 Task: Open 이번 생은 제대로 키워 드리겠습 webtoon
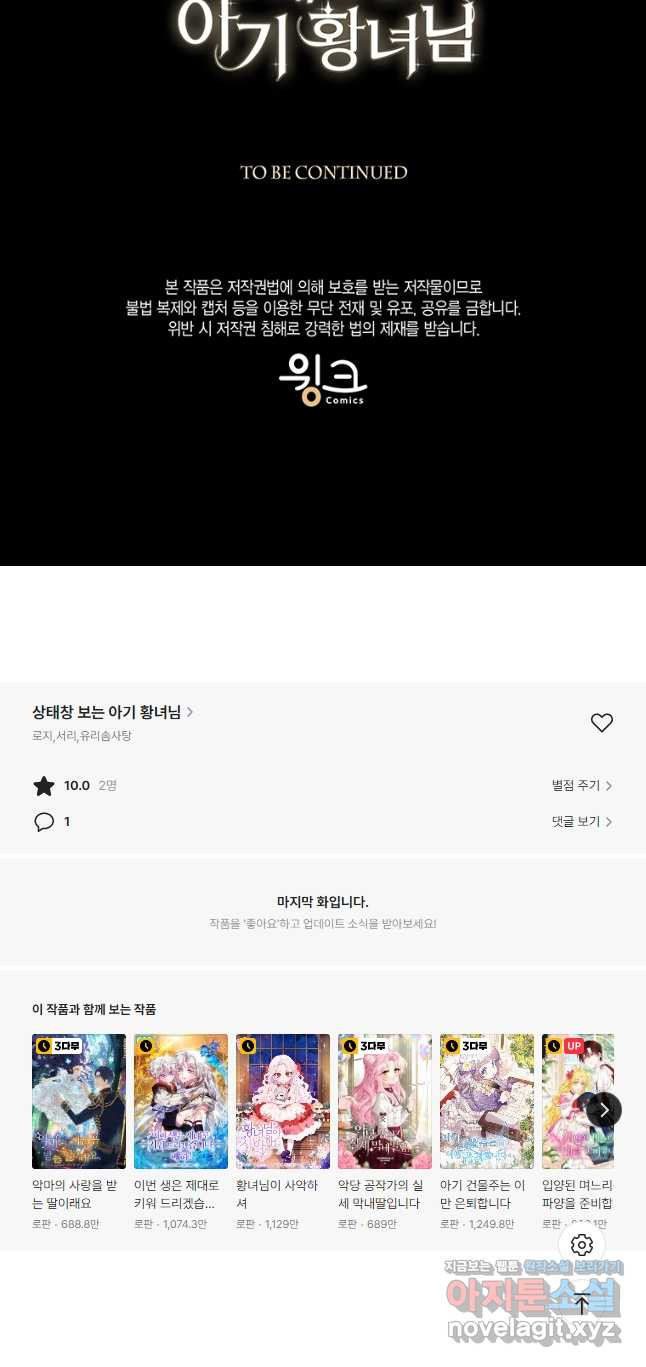181,1101
